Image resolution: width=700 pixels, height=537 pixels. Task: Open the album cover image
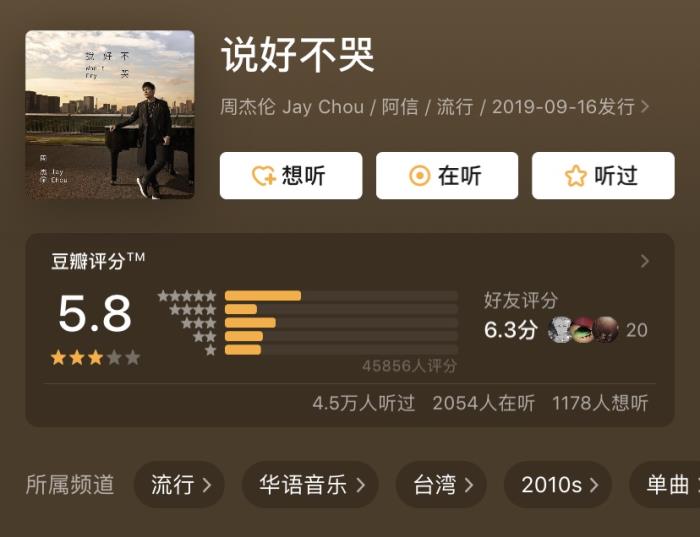tap(110, 115)
